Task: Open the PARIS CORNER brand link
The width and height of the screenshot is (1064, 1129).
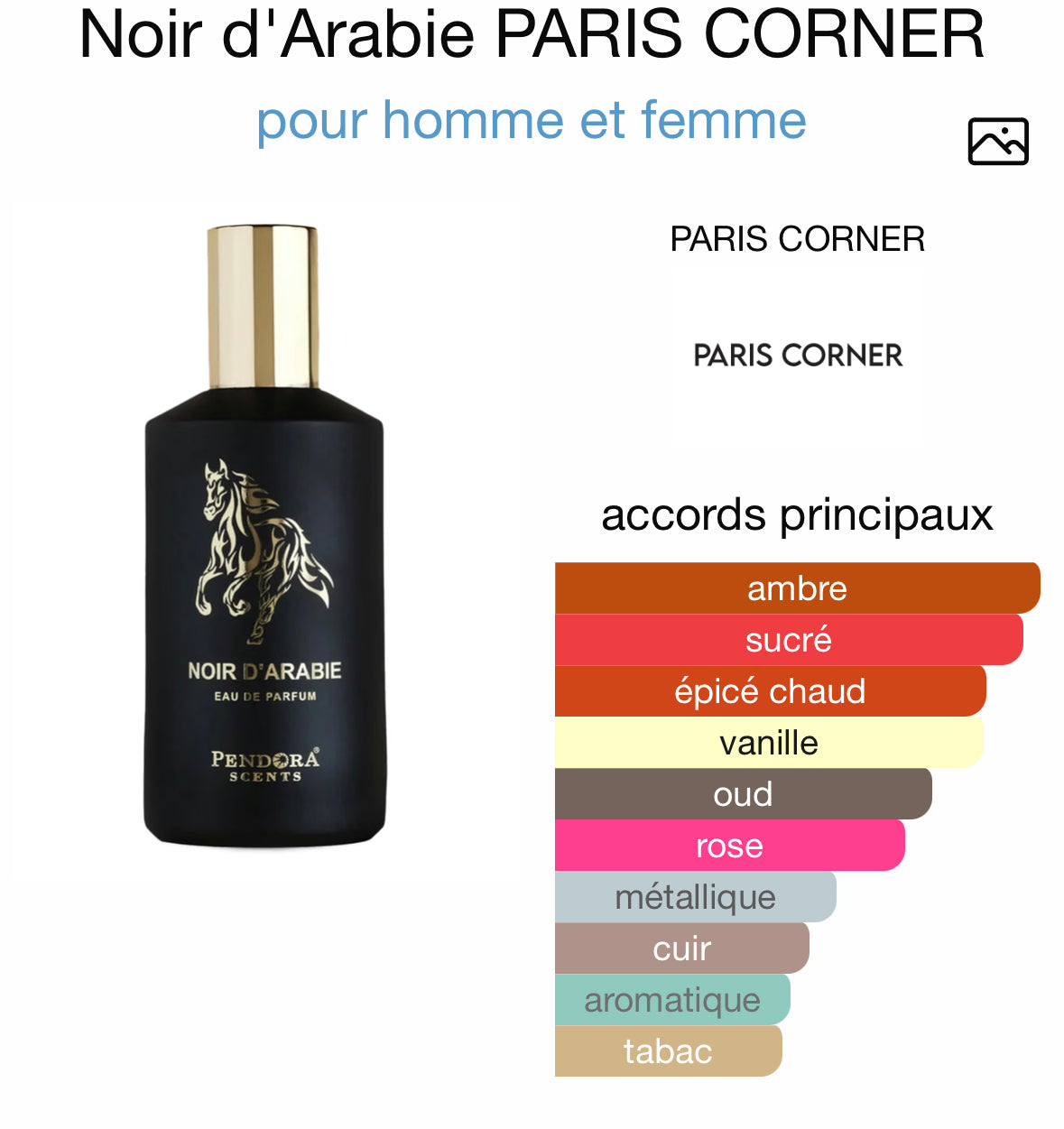Action: pos(797,239)
